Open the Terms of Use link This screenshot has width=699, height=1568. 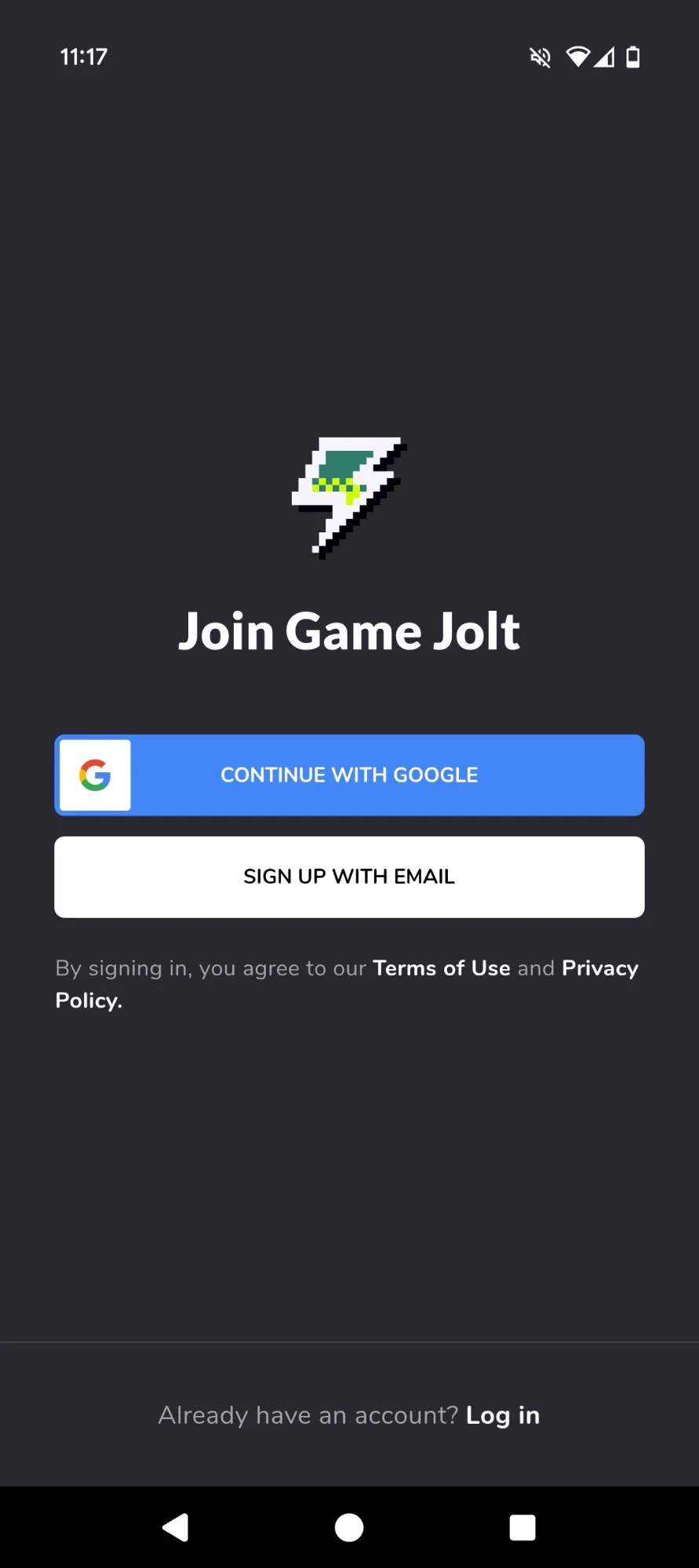coord(442,968)
